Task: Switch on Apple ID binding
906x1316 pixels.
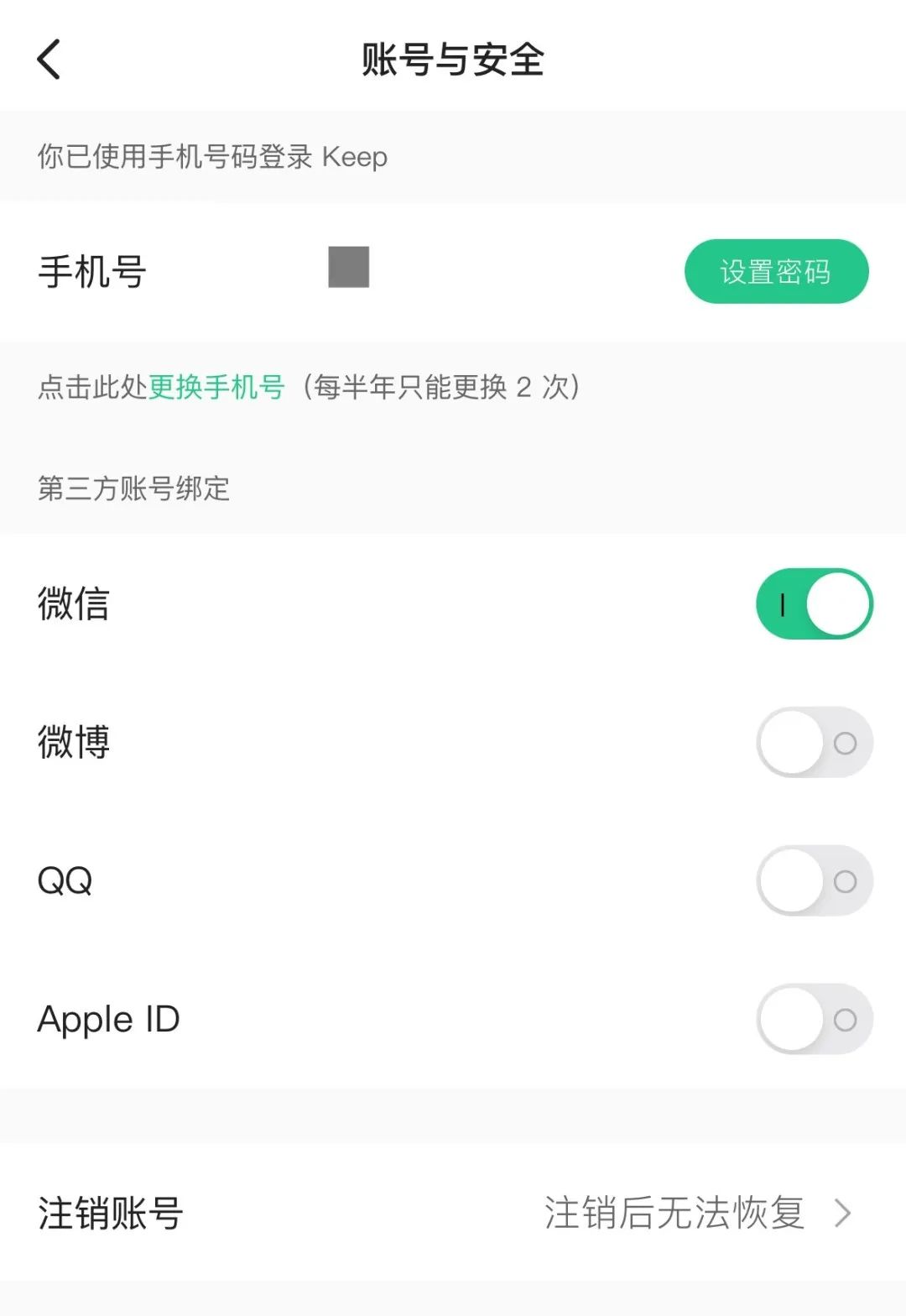Action: point(814,1020)
